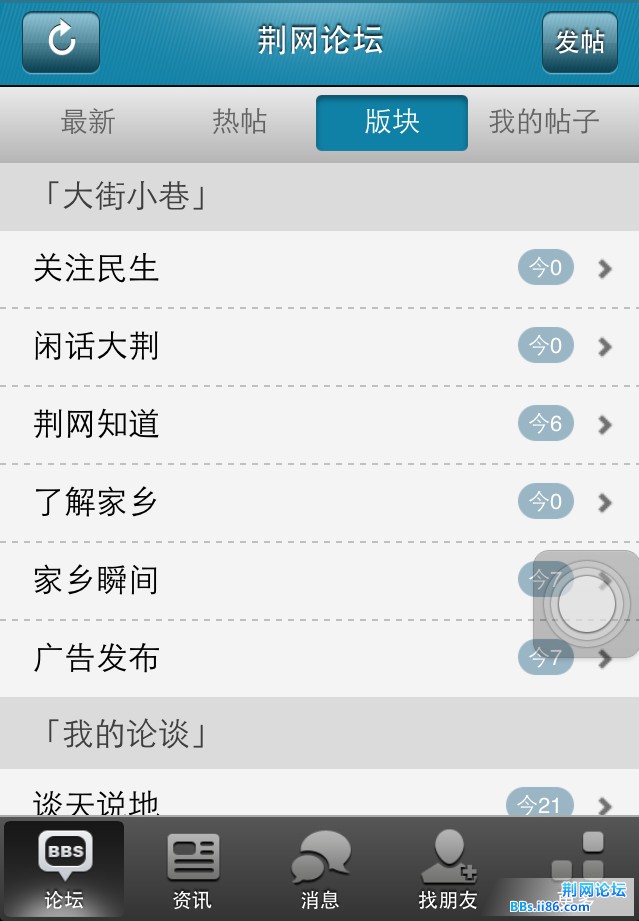The width and height of the screenshot is (639, 921).
Task: Select the 版块 tab
Action: coord(391,122)
